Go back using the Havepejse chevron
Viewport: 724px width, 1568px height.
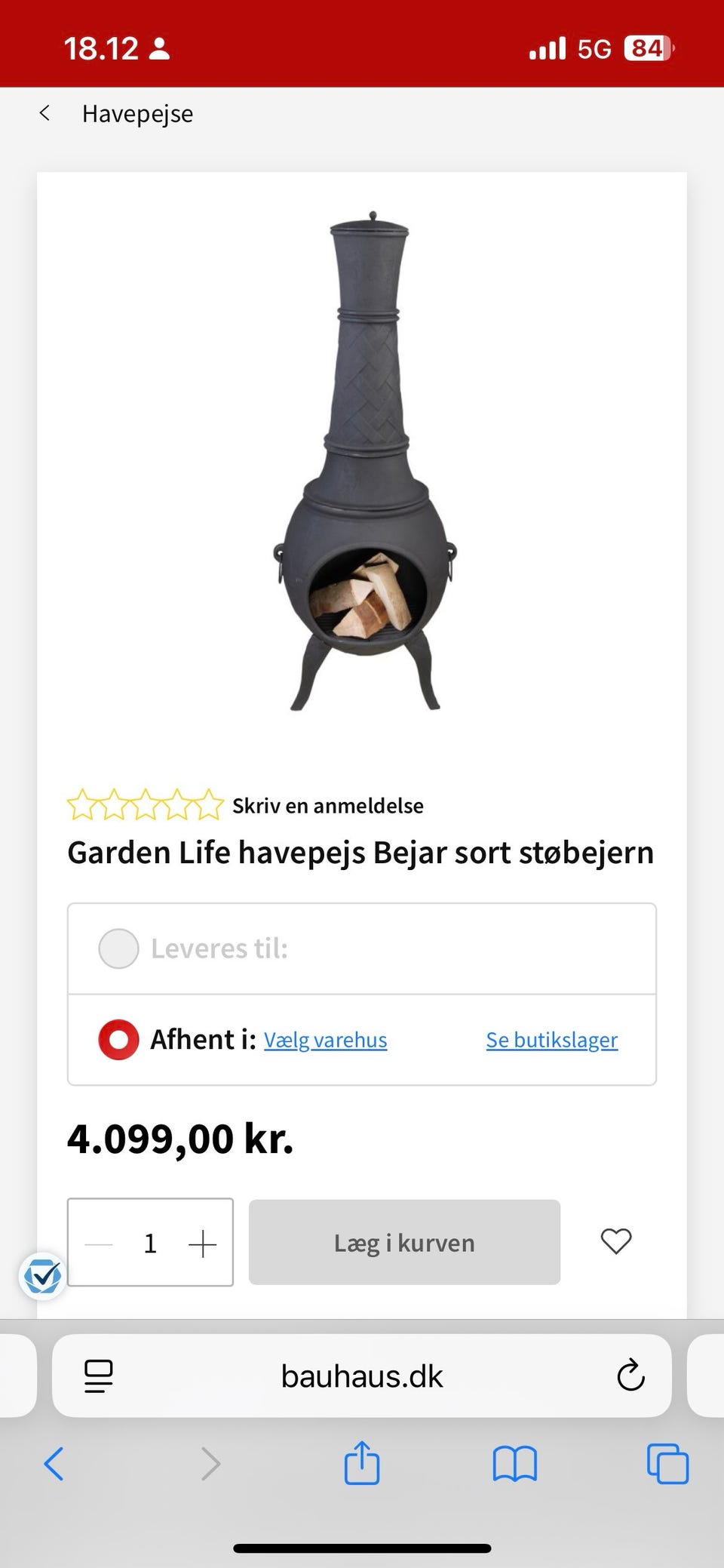click(x=44, y=112)
